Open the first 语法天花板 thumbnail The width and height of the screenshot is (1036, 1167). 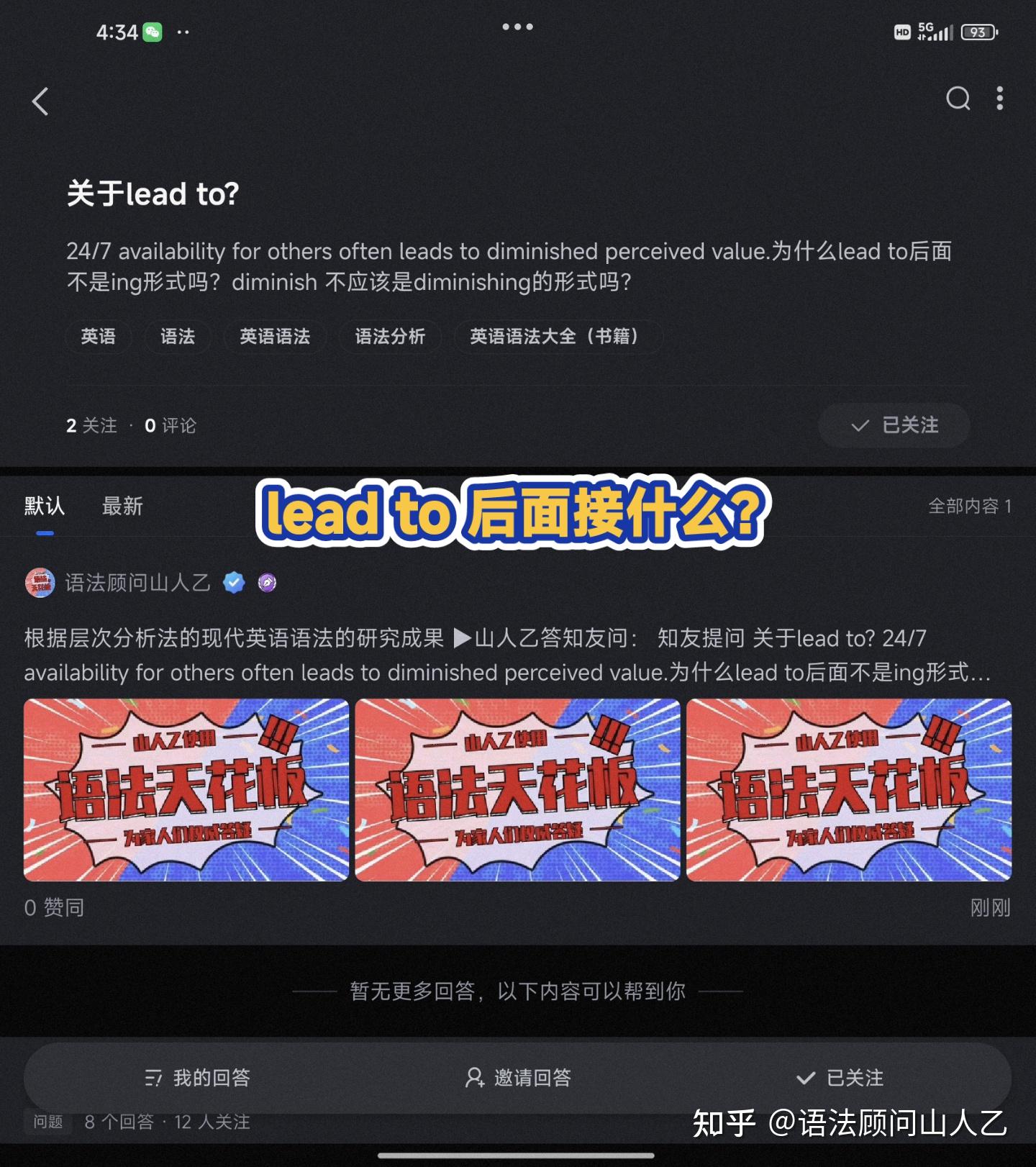(185, 790)
